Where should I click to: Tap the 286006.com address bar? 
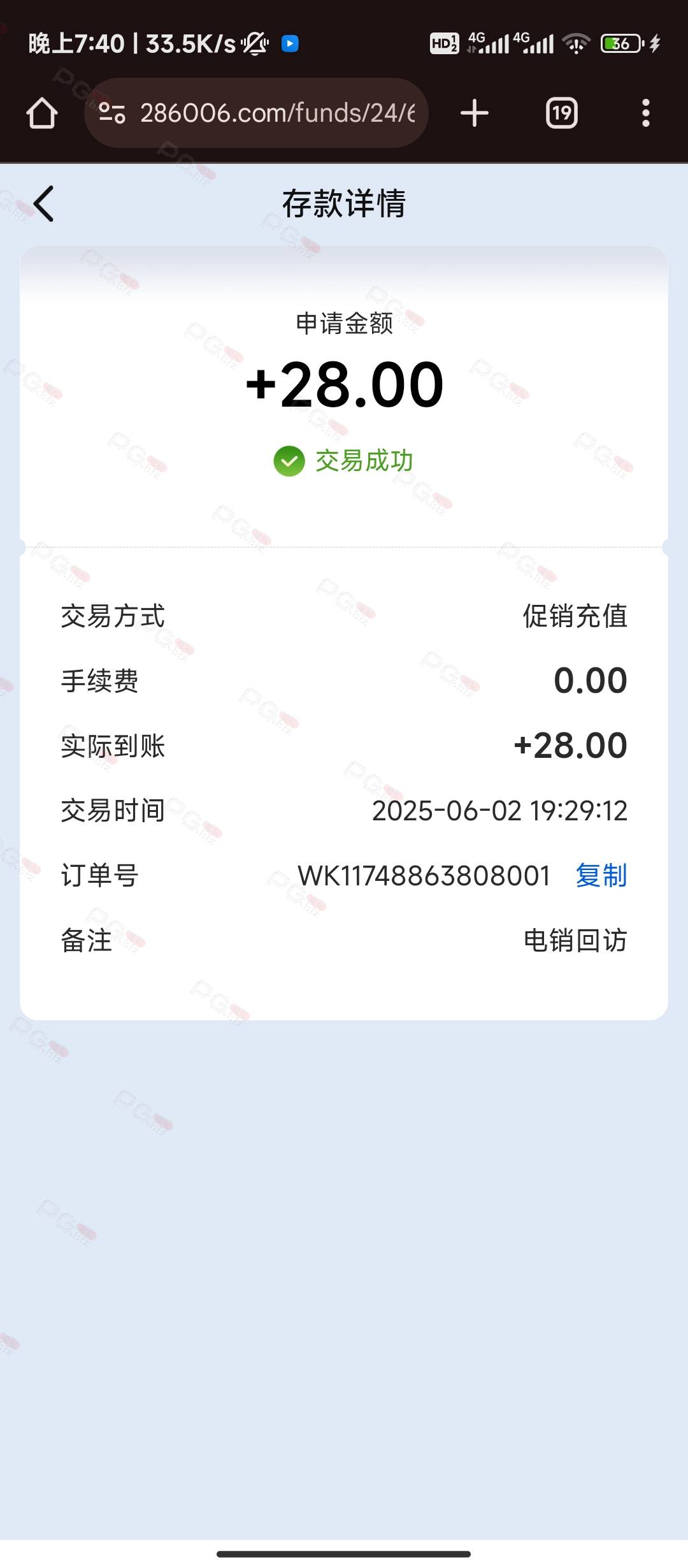pyautogui.click(x=256, y=113)
